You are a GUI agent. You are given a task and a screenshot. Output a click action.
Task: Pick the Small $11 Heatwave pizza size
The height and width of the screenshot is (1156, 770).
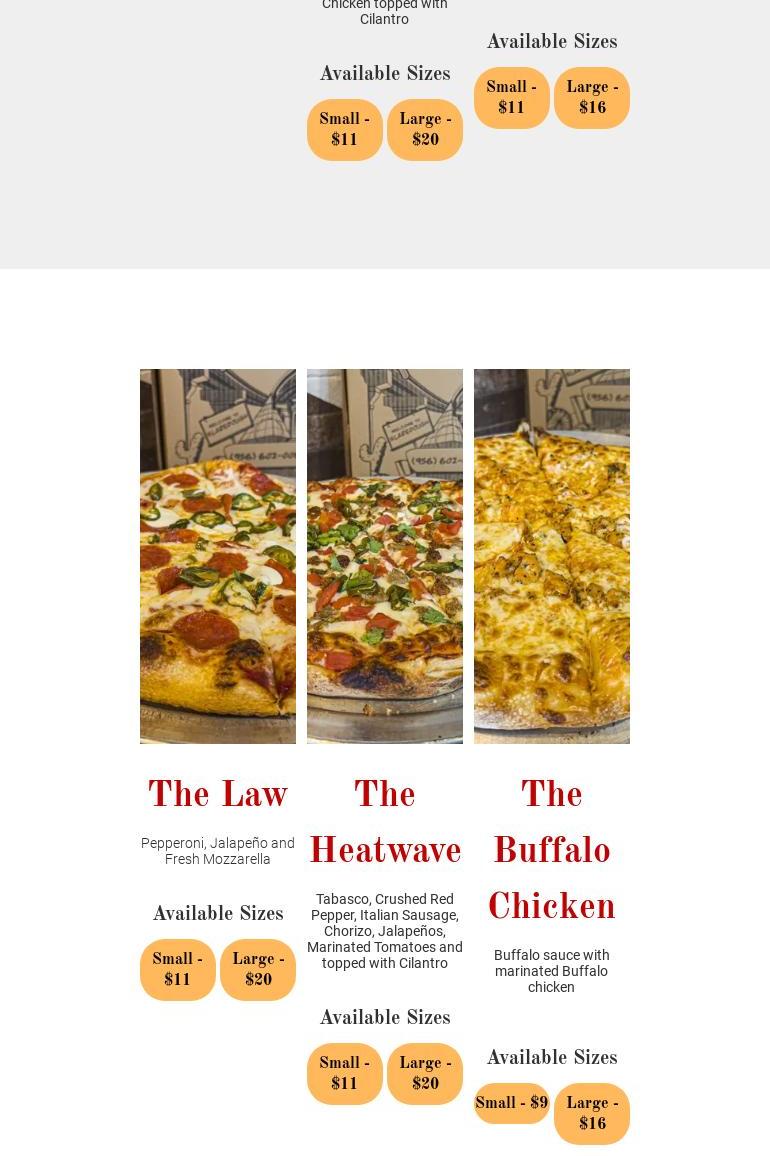tap(344, 1073)
